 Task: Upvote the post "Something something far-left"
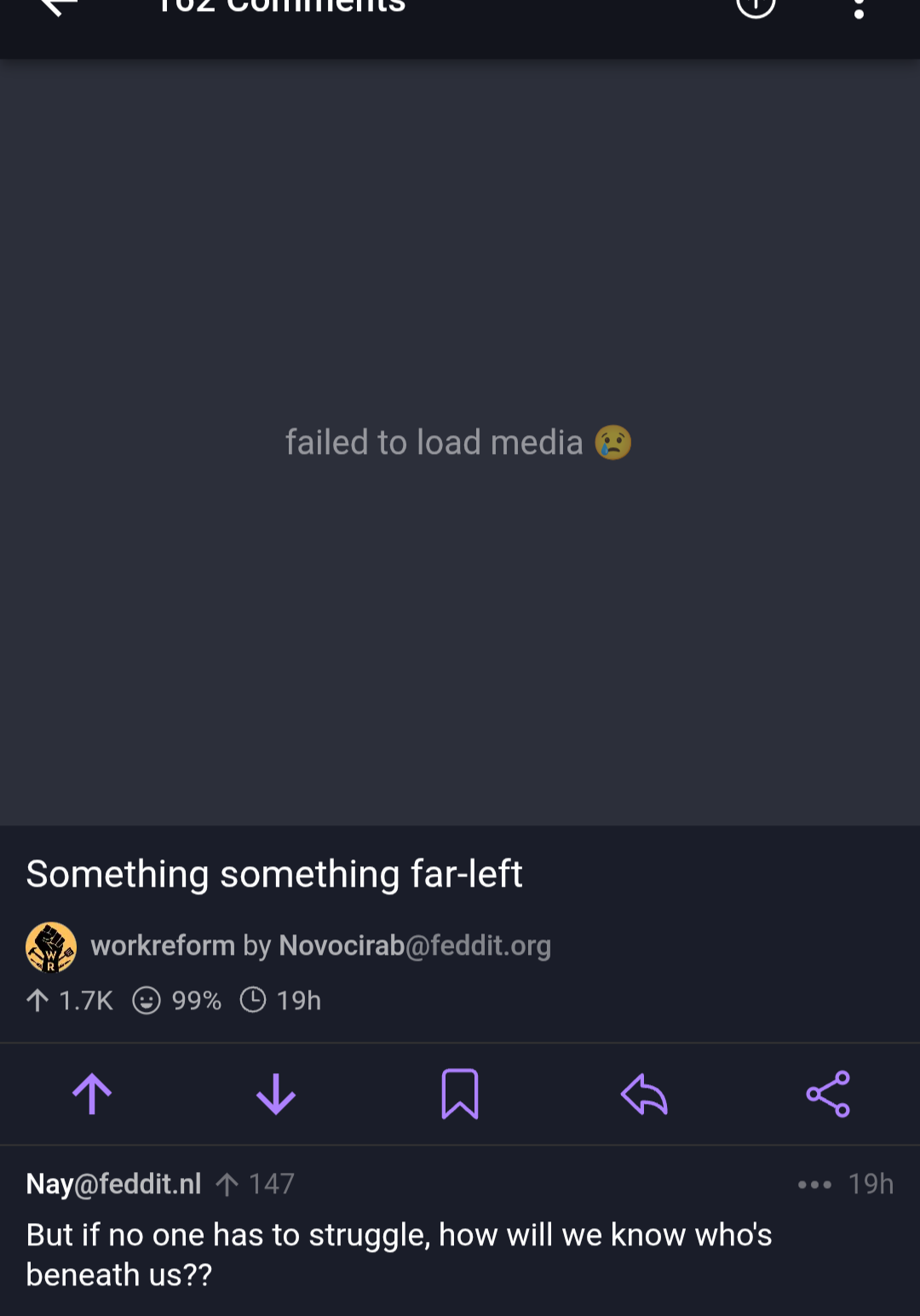click(x=92, y=1095)
